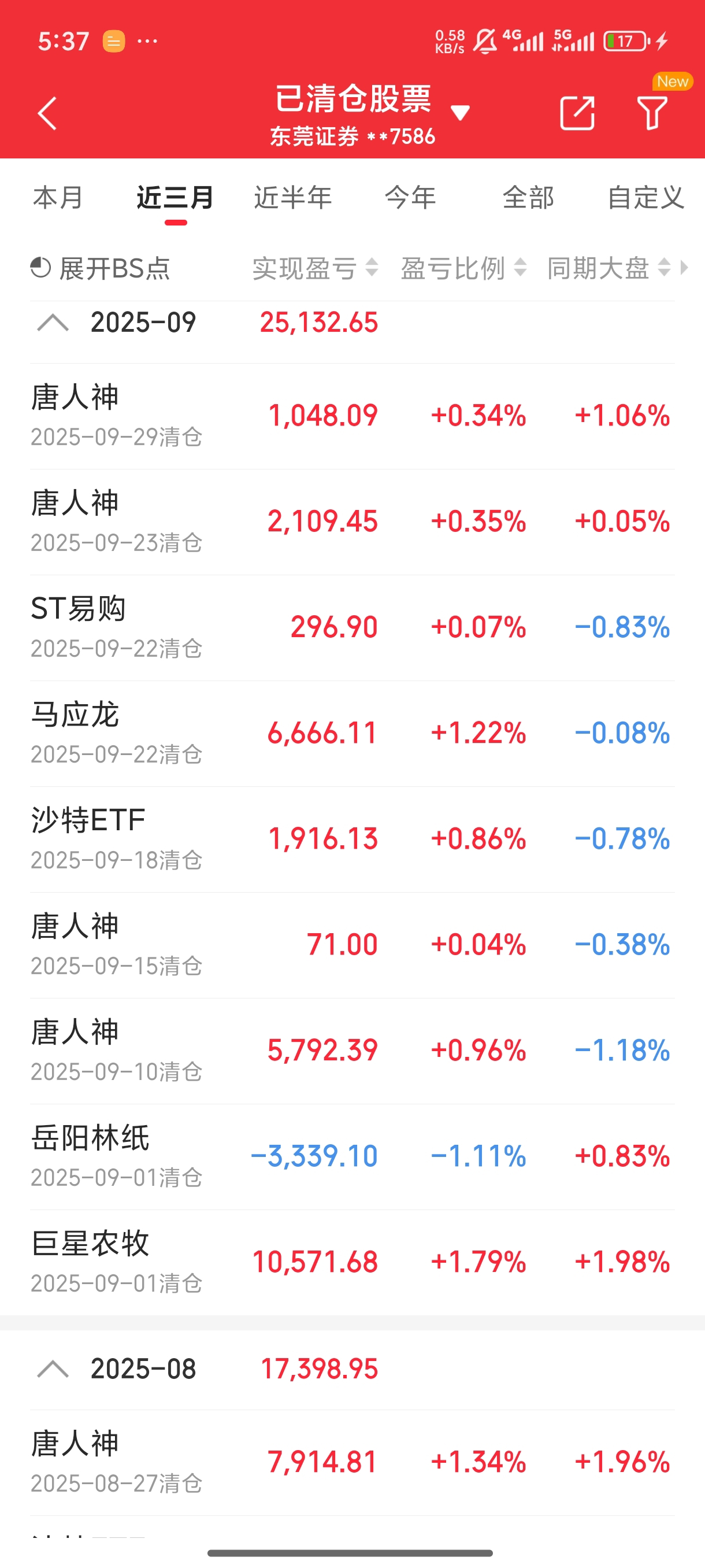Open the filter funnel icon
Screen dimensions: 705x1568
[651, 113]
